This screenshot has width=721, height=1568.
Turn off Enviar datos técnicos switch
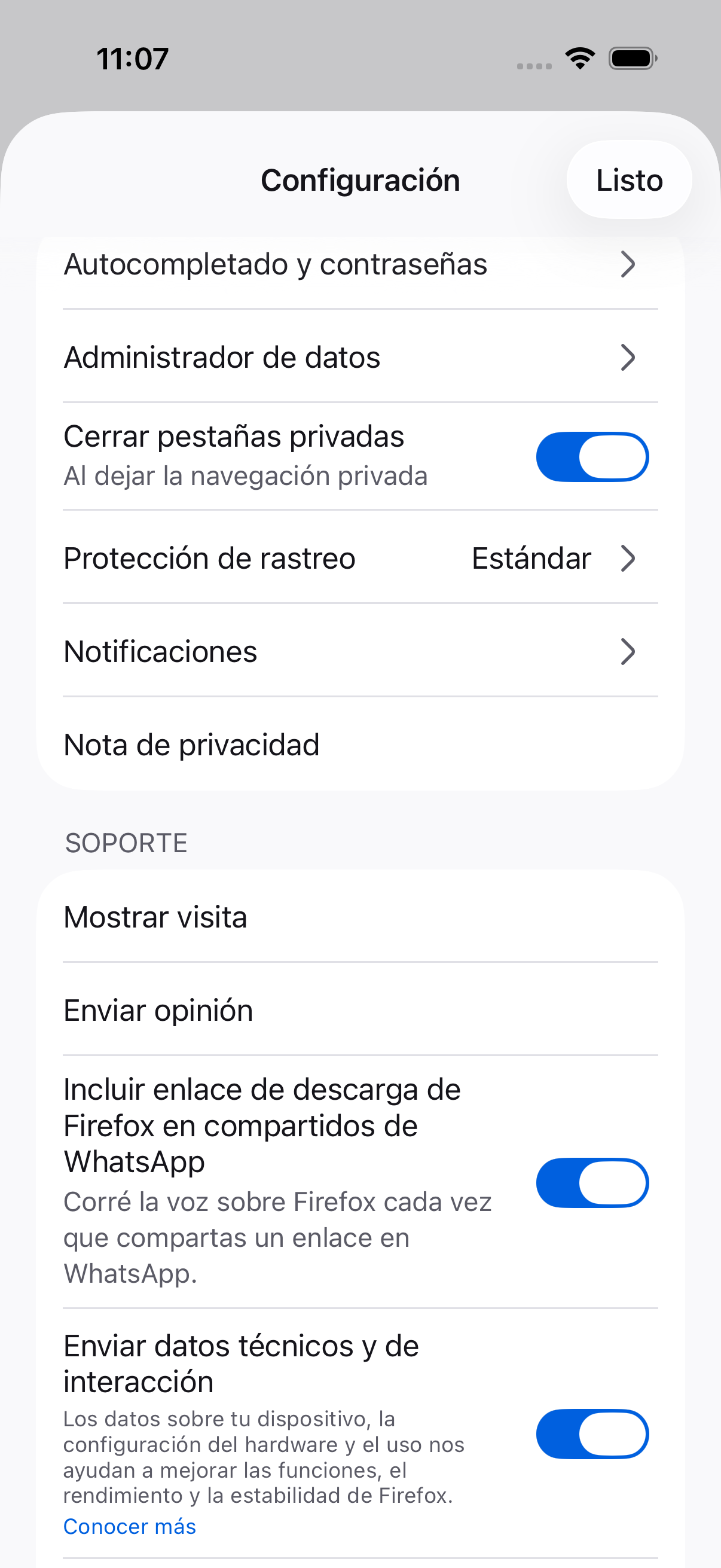pyautogui.click(x=592, y=1433)
